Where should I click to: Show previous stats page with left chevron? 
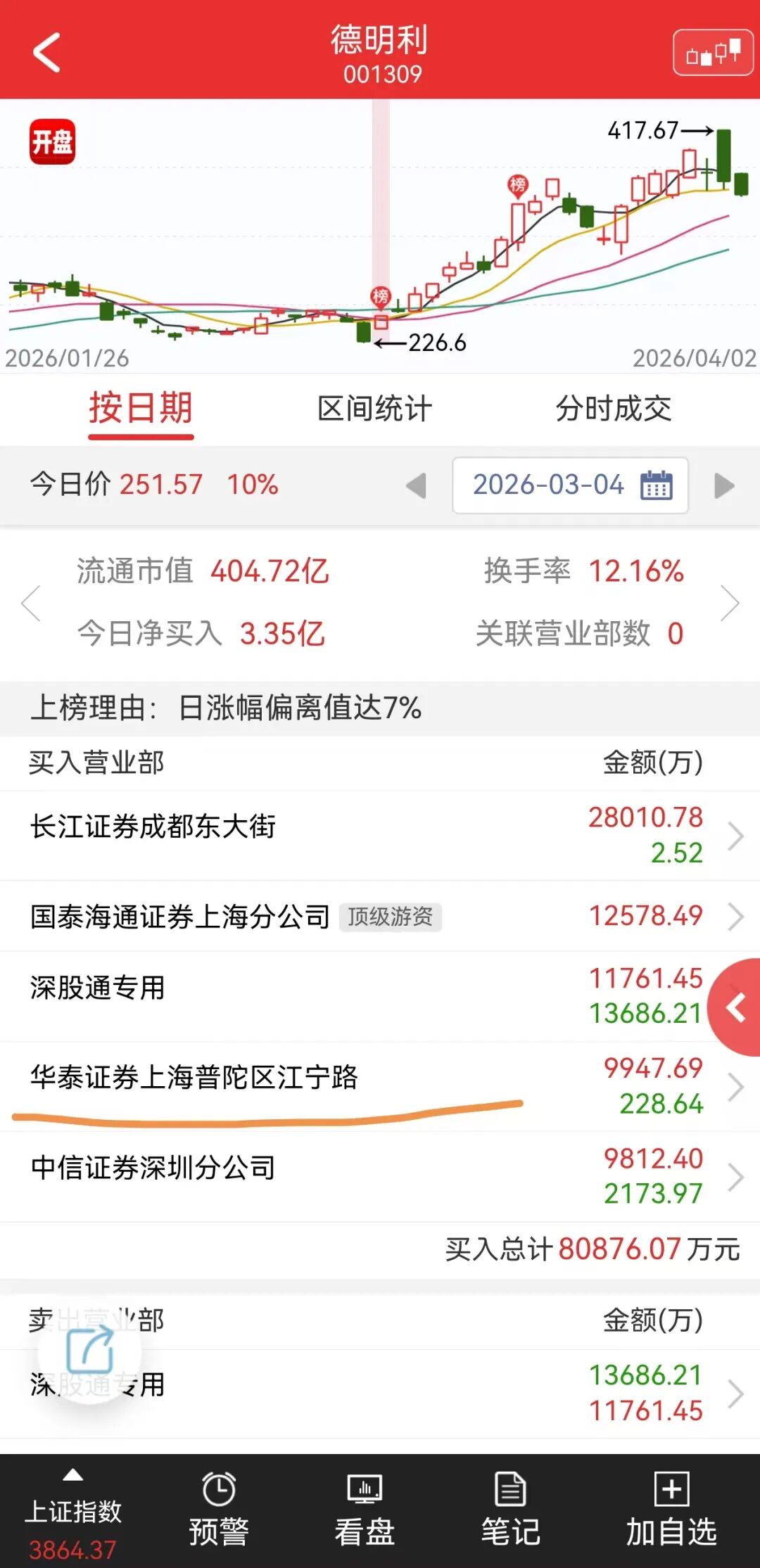[30, 603]
